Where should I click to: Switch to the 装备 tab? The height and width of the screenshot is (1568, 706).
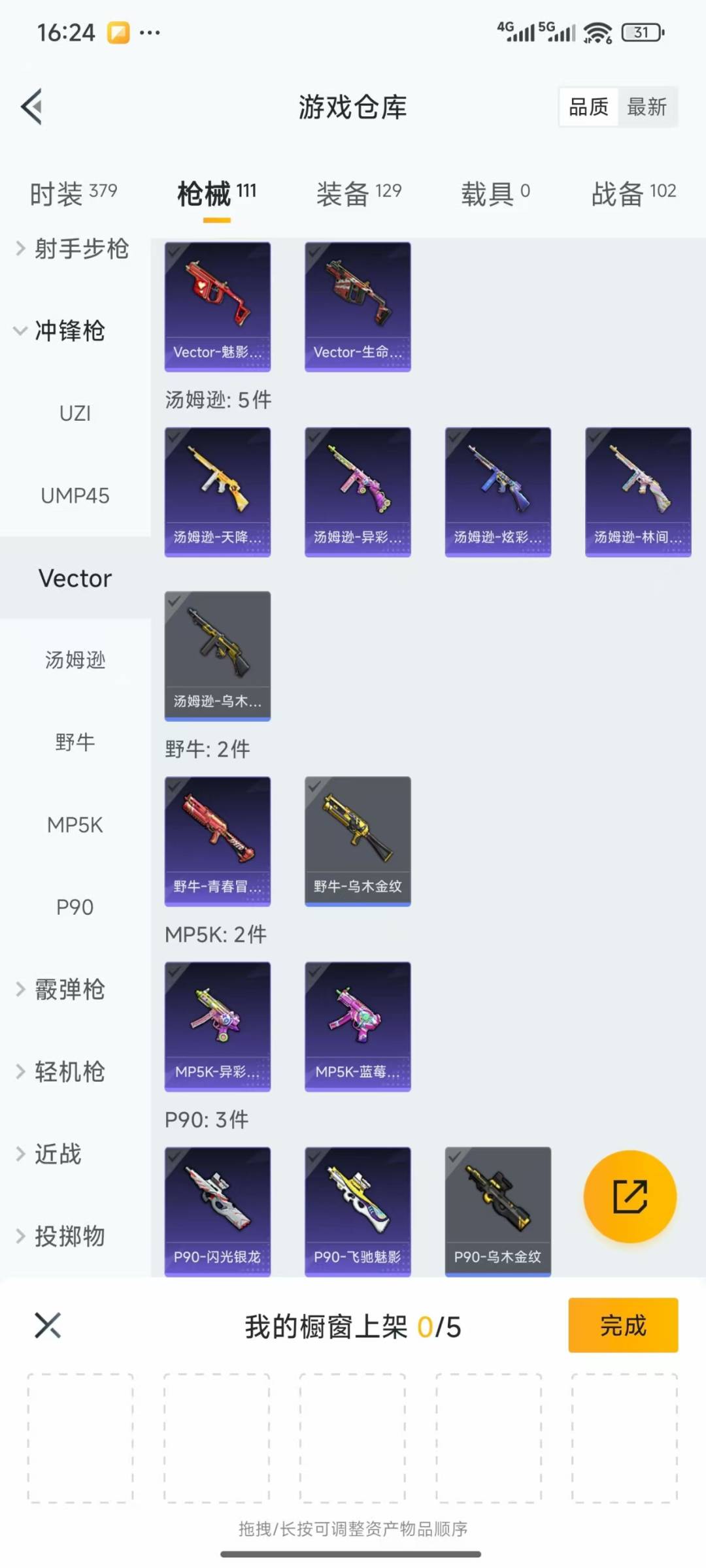pos(358,193)
